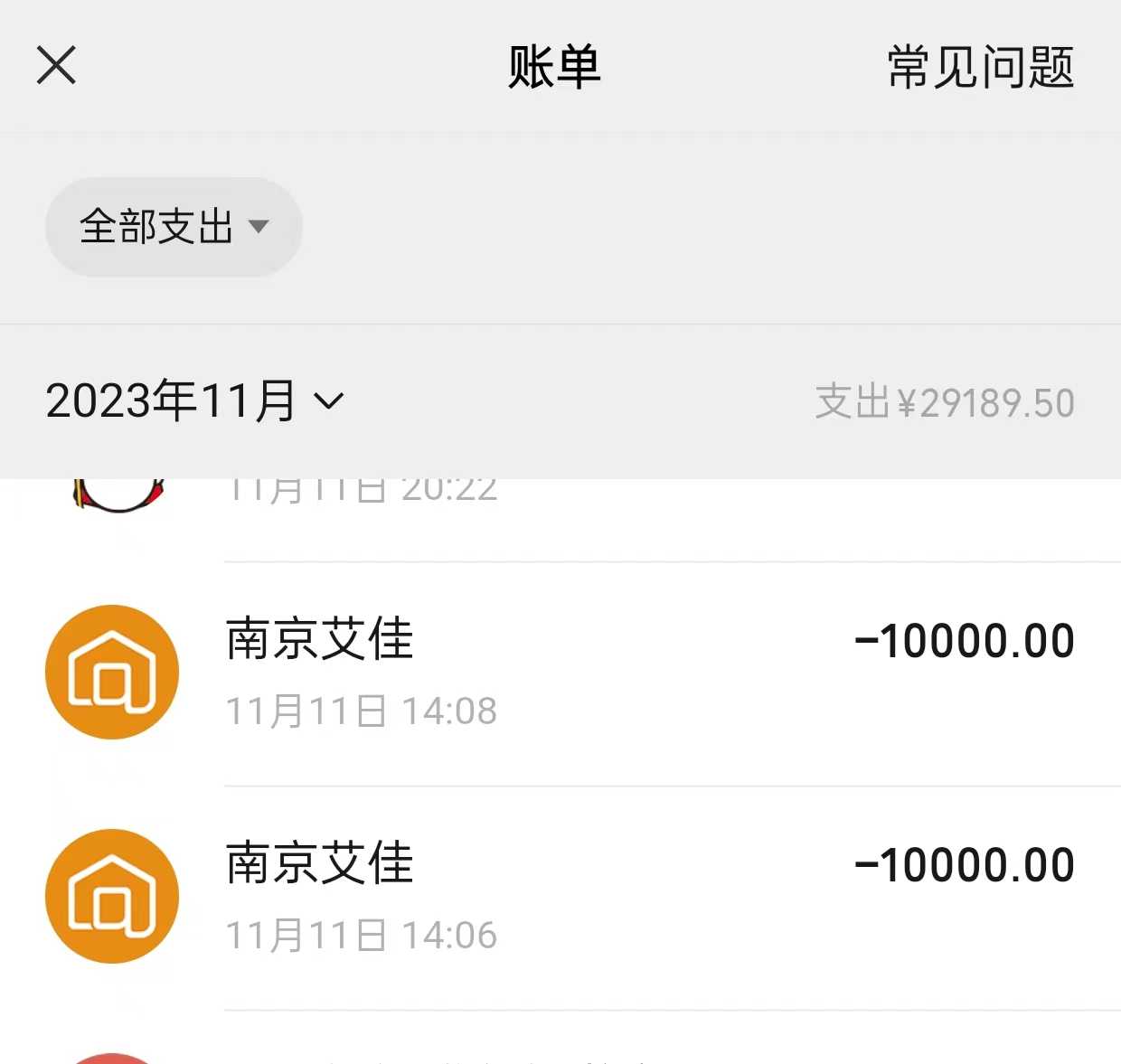The image size is (1121, 1064).
Task: Close the 账单 bill page
Action: point(56,66)
